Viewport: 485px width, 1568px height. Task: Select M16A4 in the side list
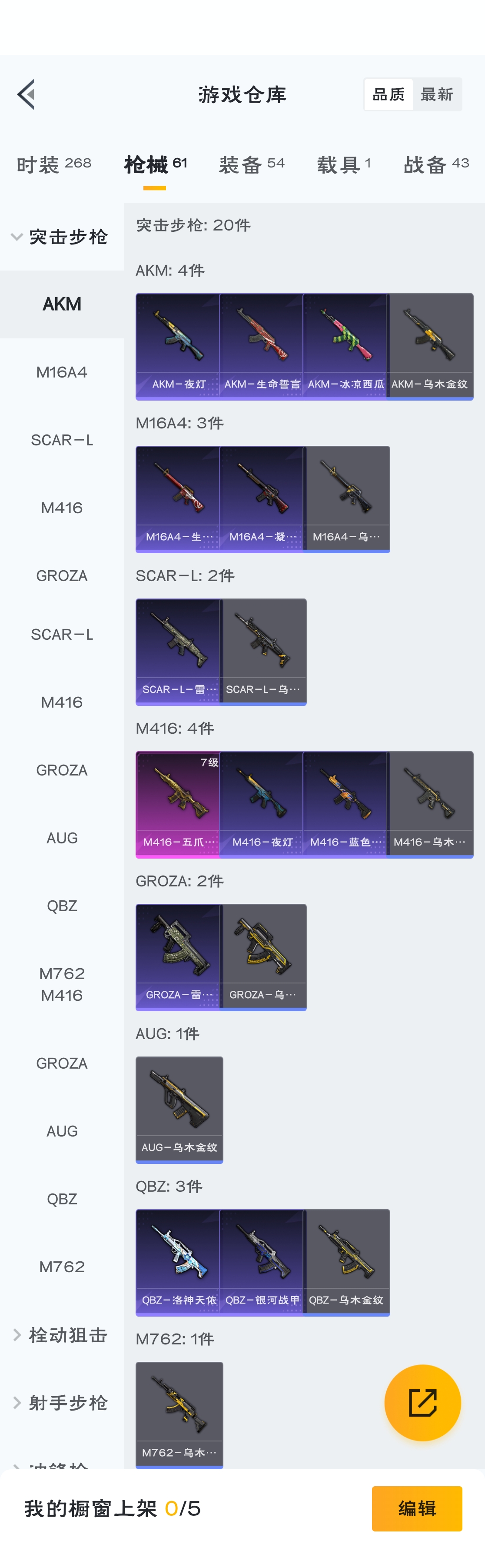click(61, 372)
